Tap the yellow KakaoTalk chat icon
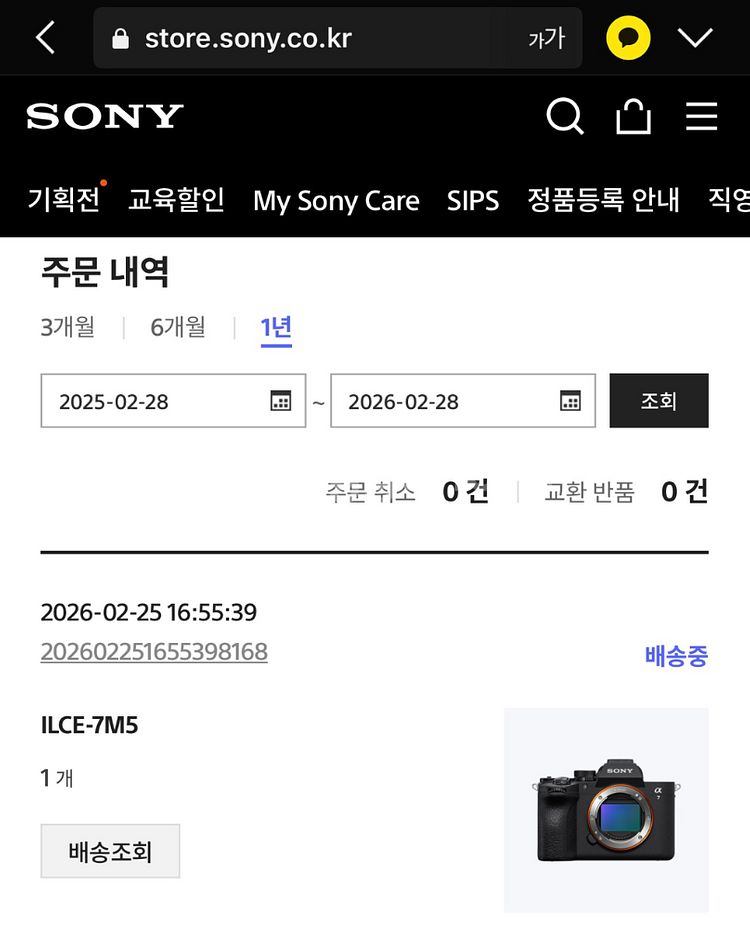Image resolution: width=750 pixels, height=950 pixels. point(628,39)
